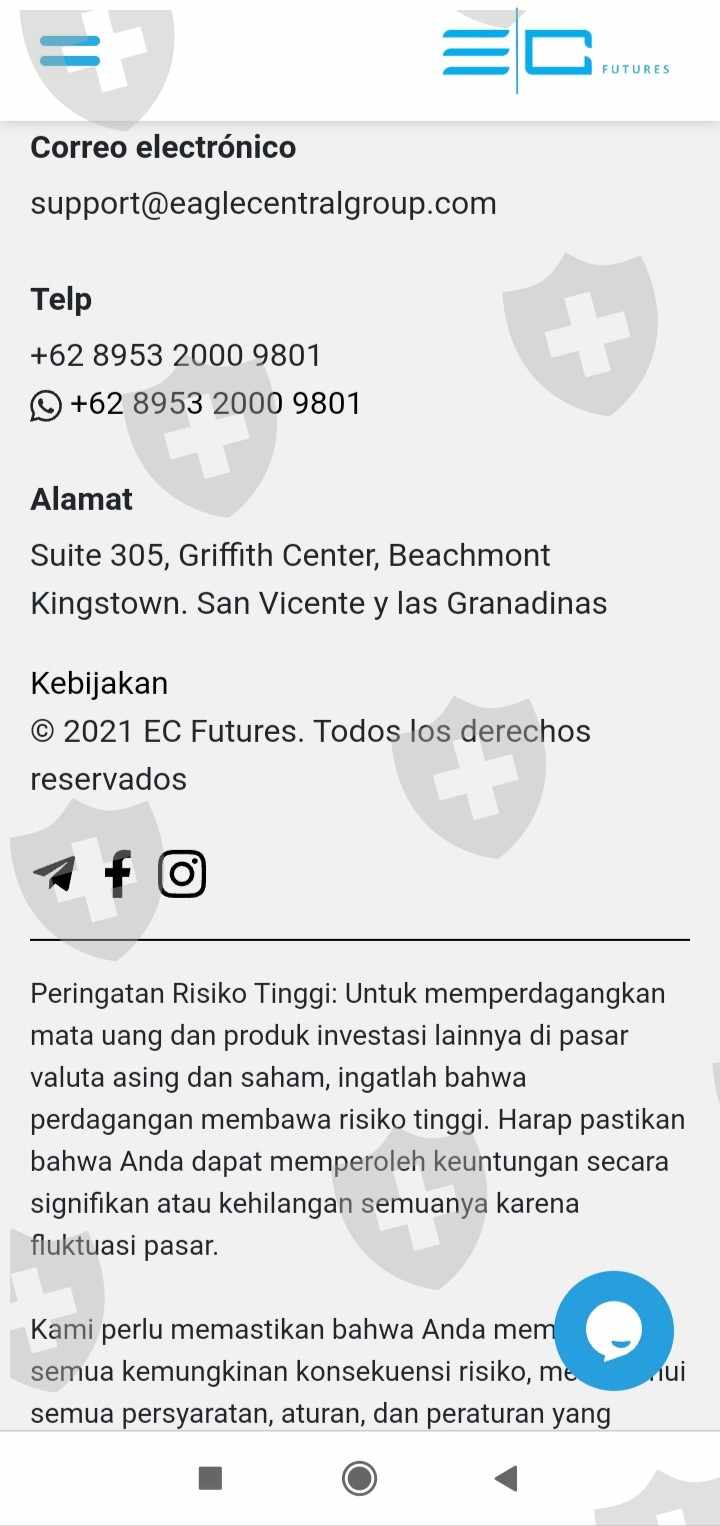Viewport: 720px width, 1526px height.
Task: Tap the system home button
Action: [359, 1478]
